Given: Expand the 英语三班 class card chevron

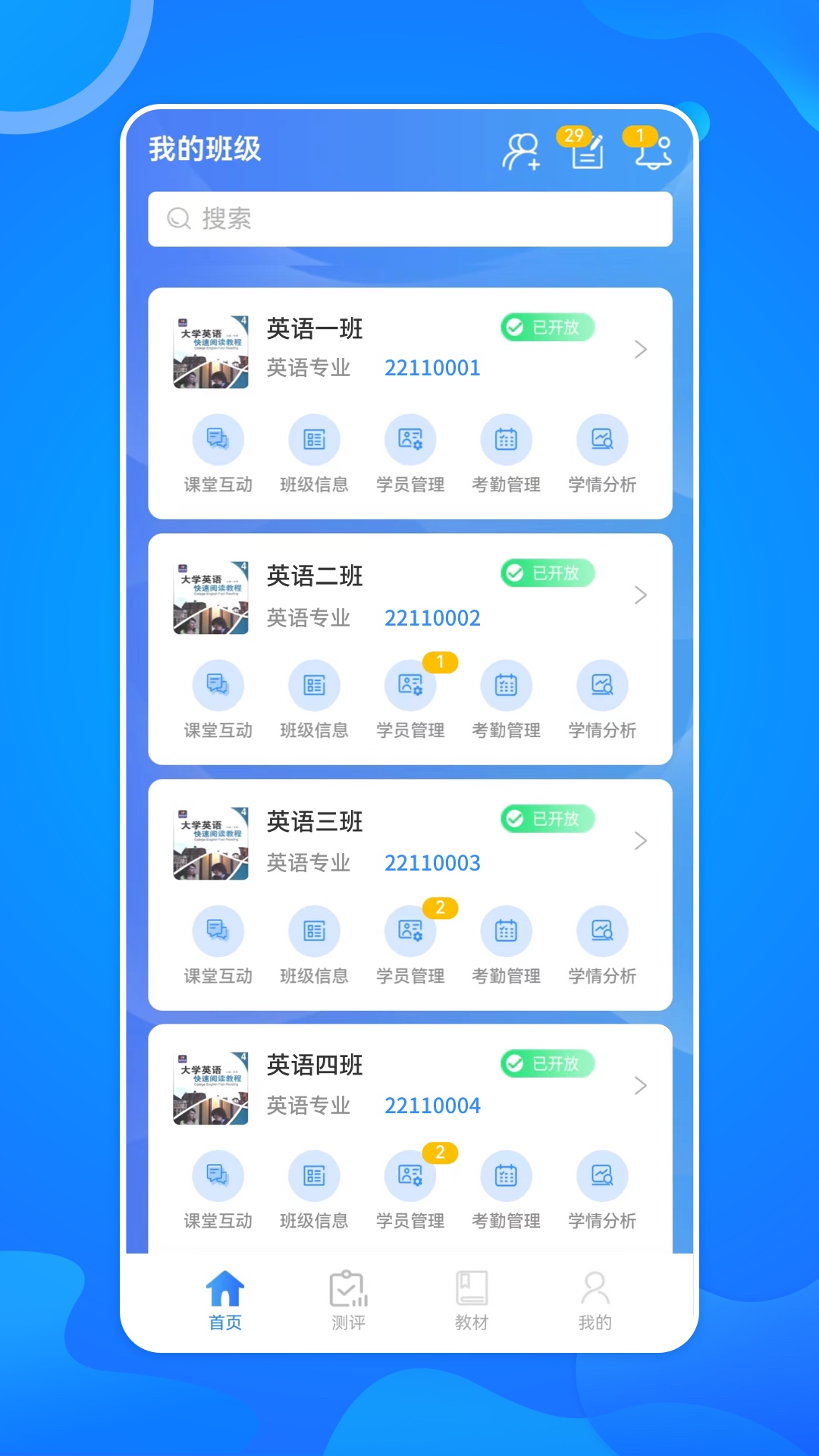Looking at the screenshot, I should click(x=641, y=841).
